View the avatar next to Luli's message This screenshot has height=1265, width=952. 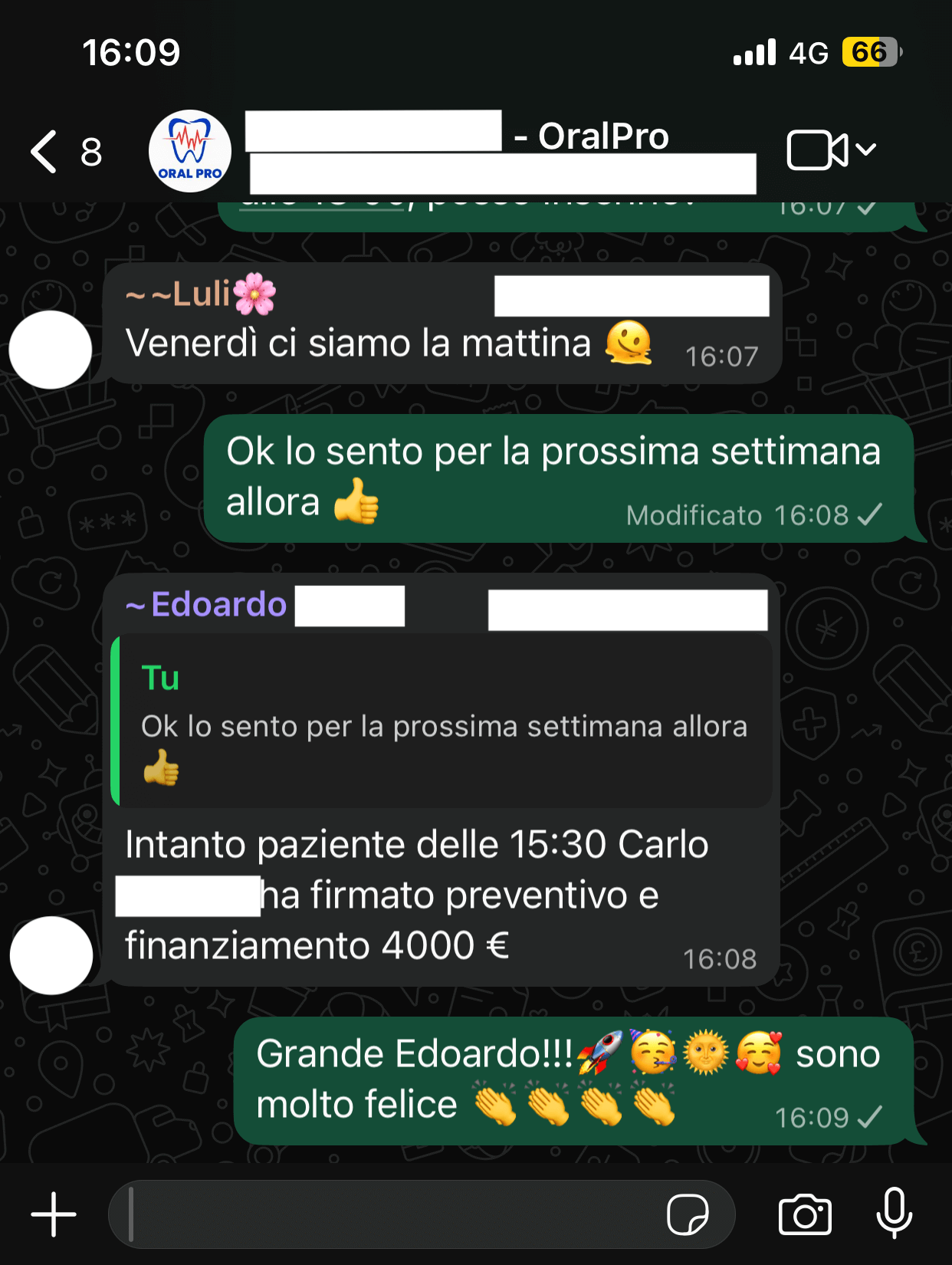coord(51,350)
